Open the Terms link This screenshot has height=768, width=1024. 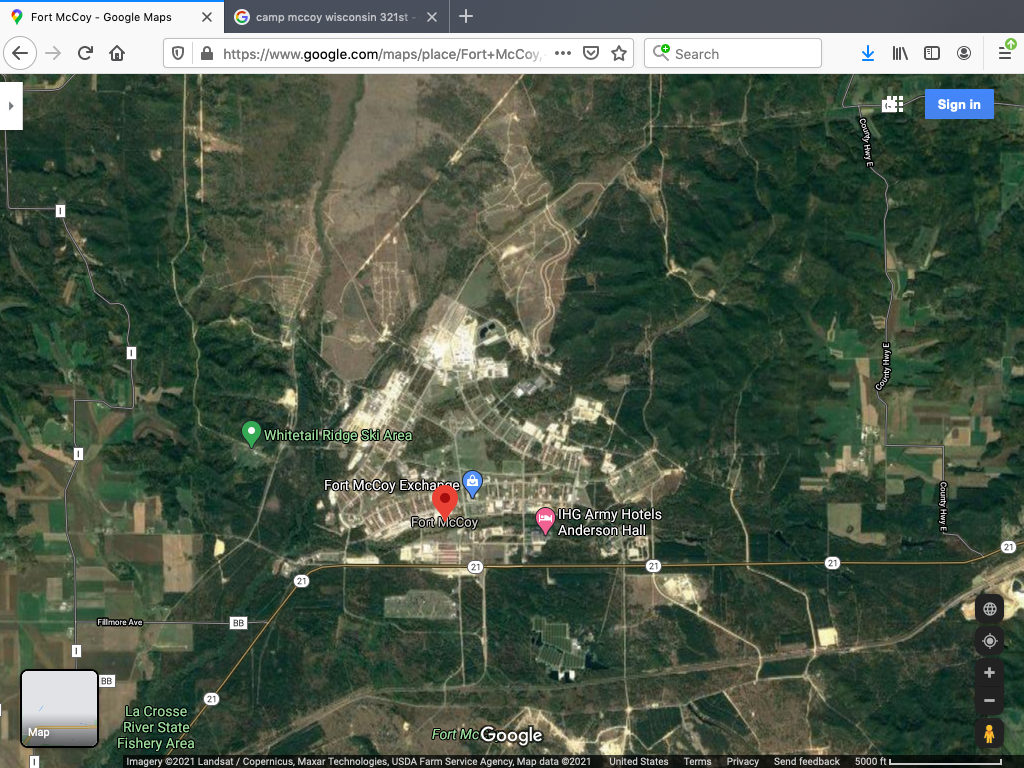[x=697, y=762]
